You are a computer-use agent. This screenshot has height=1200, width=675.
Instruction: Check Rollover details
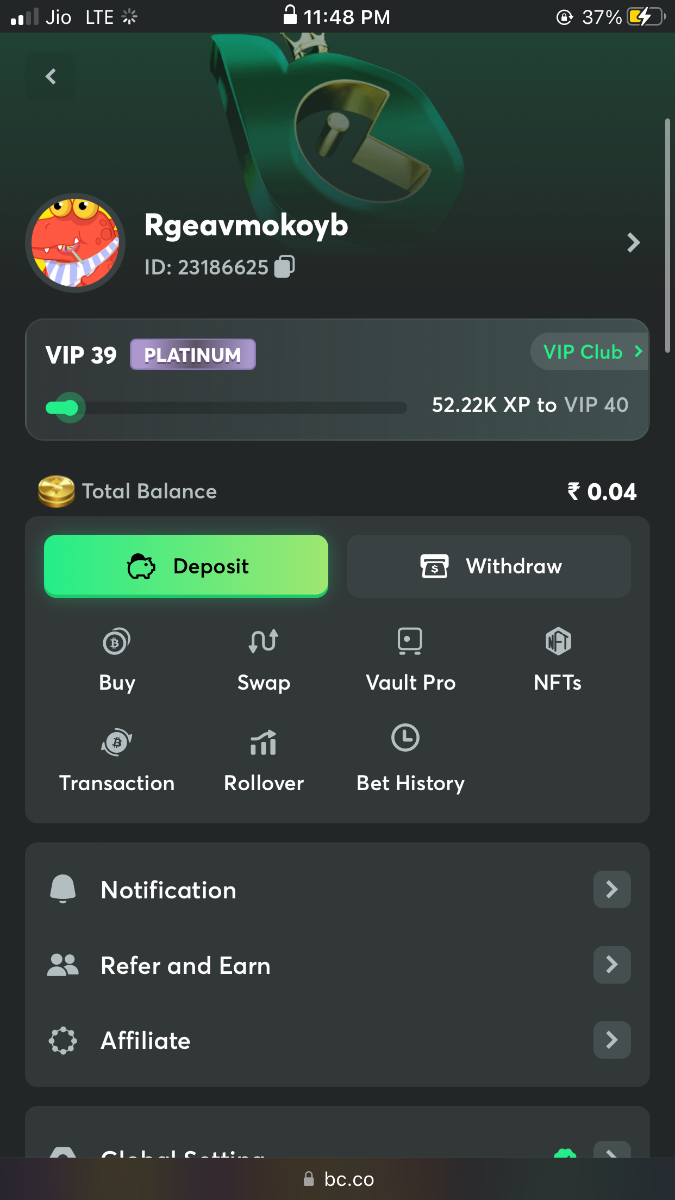[263, 760]
